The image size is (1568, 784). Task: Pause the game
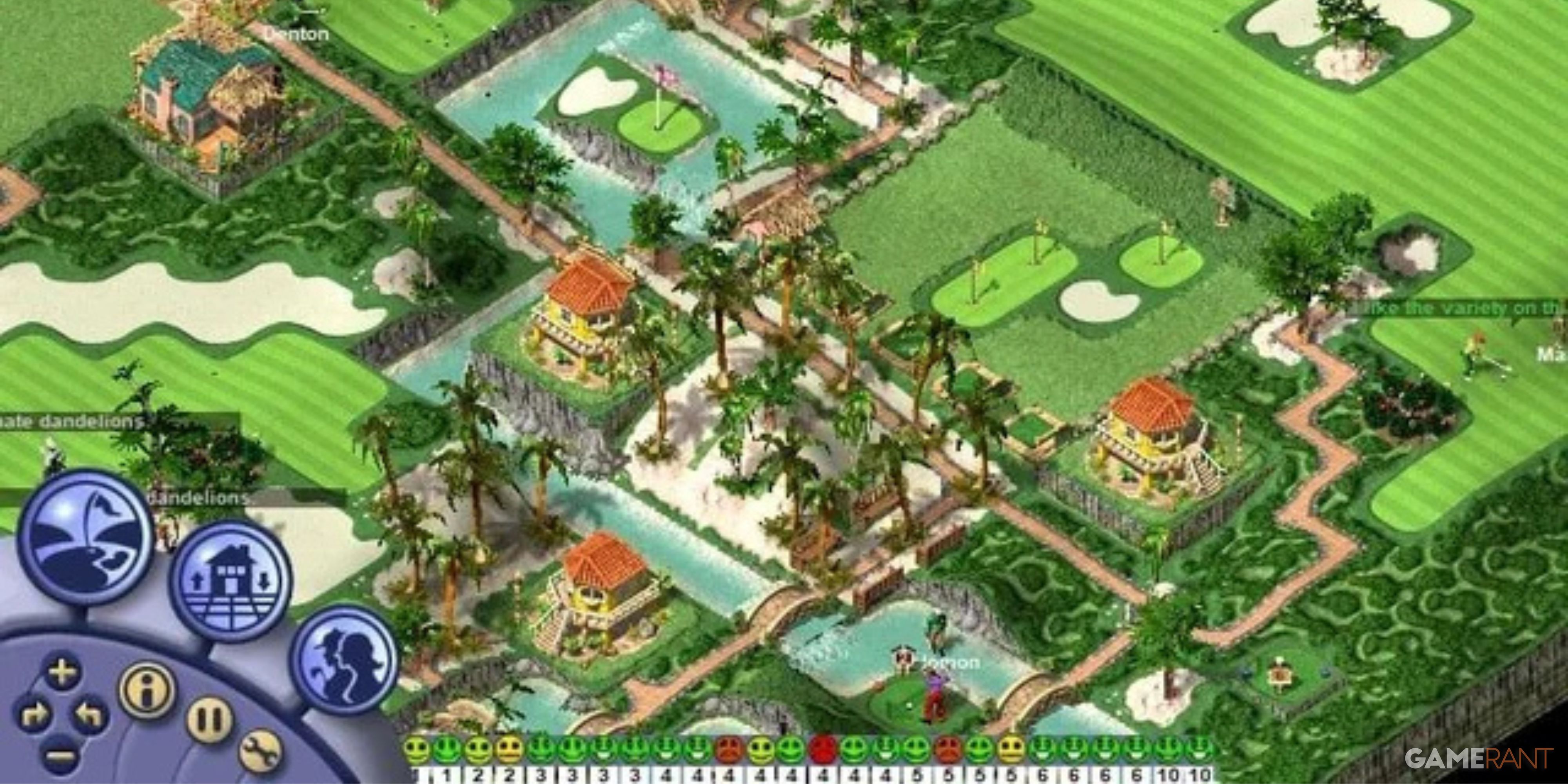[x=209, y=719]
